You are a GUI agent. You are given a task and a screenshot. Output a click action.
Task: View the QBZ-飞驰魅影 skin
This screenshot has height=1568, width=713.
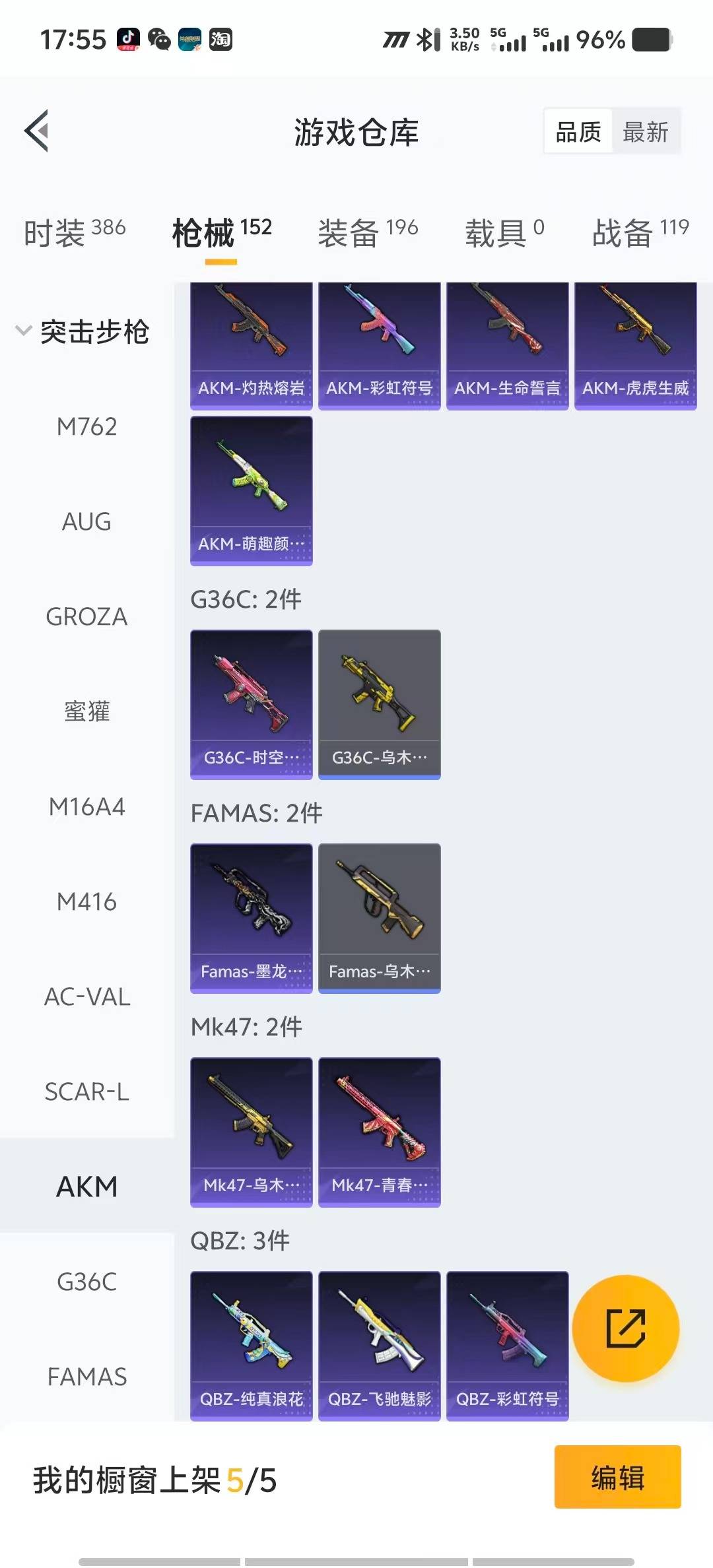coord(379,1346)
